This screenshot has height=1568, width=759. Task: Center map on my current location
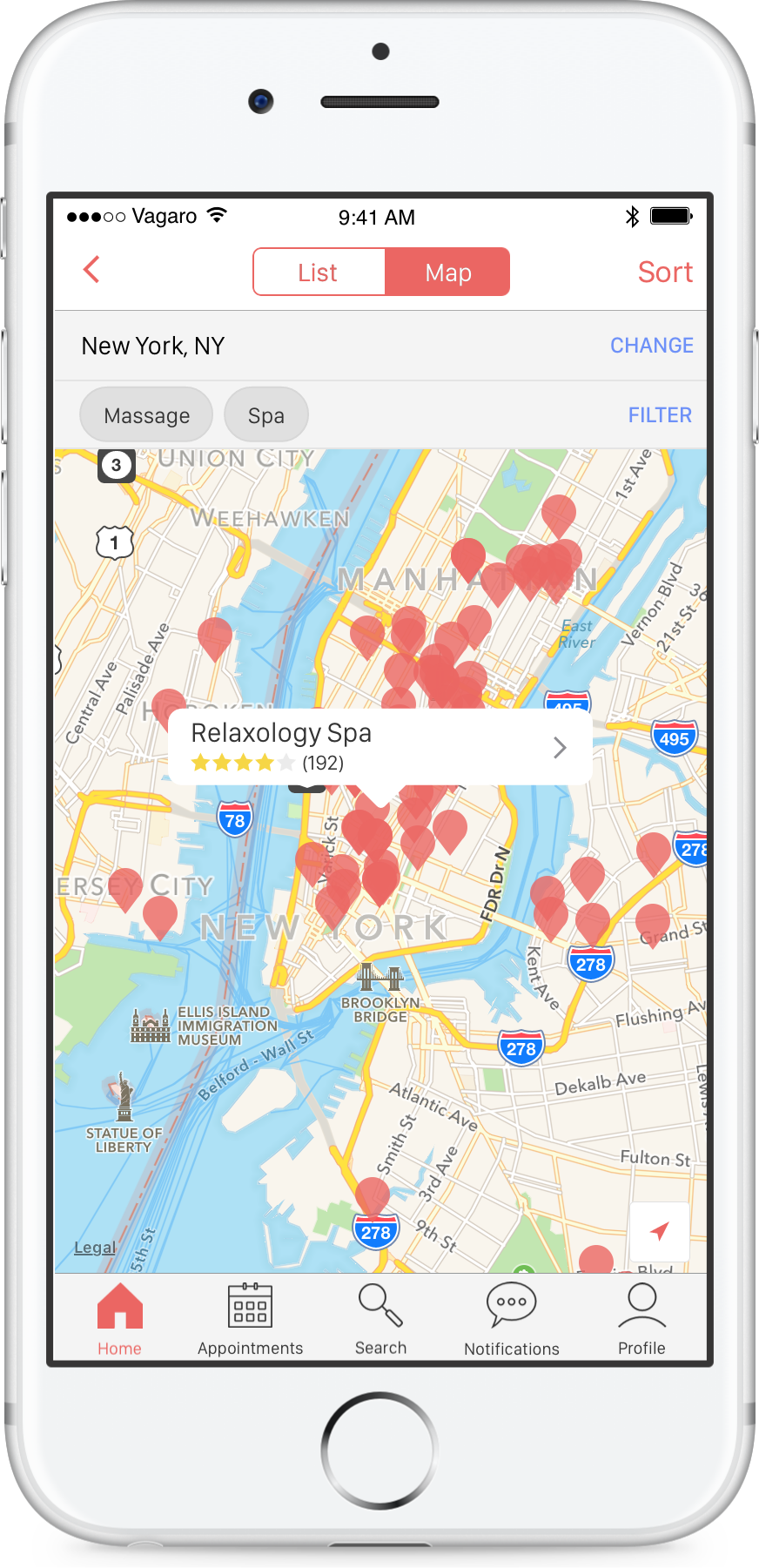[659, 1231]
